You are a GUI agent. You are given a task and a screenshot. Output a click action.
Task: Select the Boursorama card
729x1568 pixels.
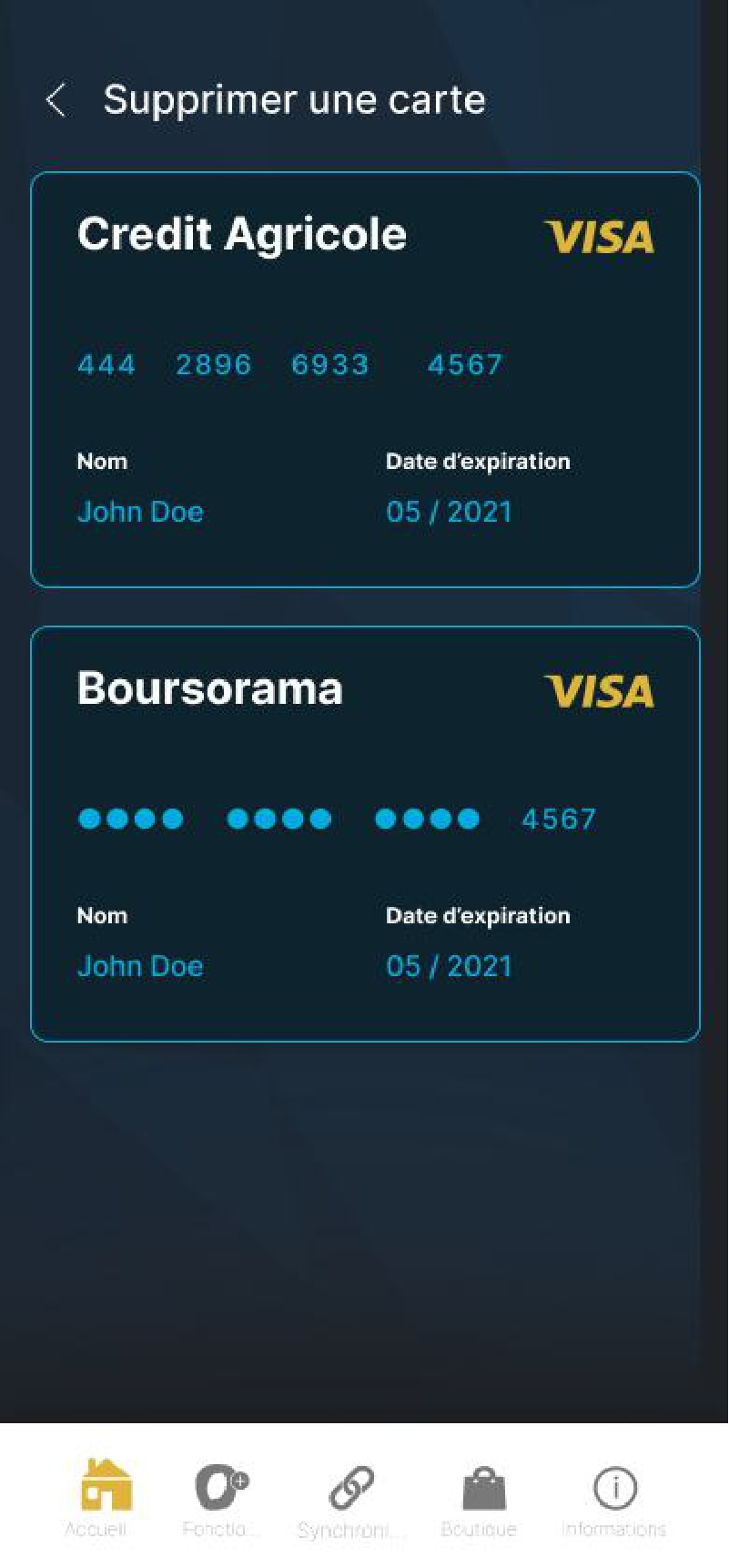click(365, 834)
